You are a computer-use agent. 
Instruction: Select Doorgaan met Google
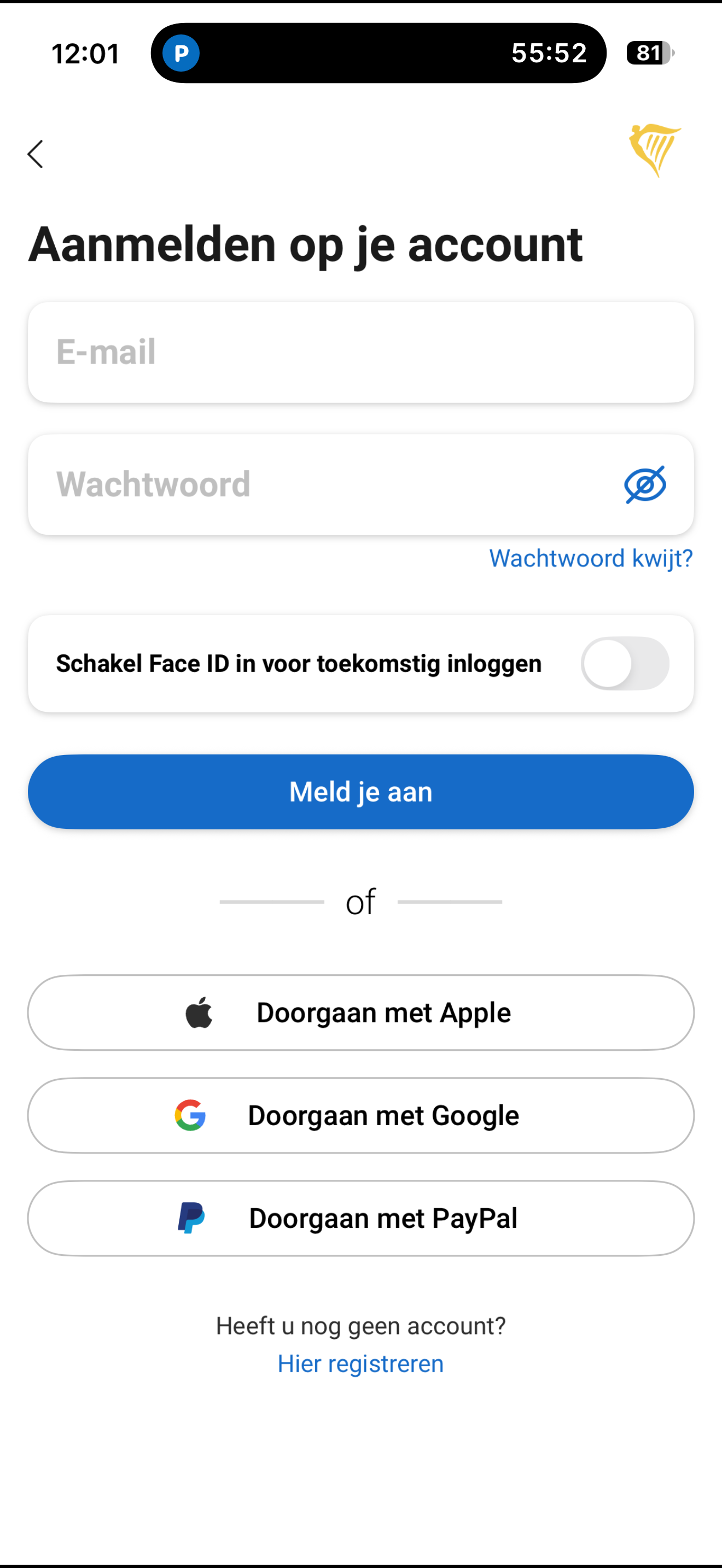tap(360, 1115)
